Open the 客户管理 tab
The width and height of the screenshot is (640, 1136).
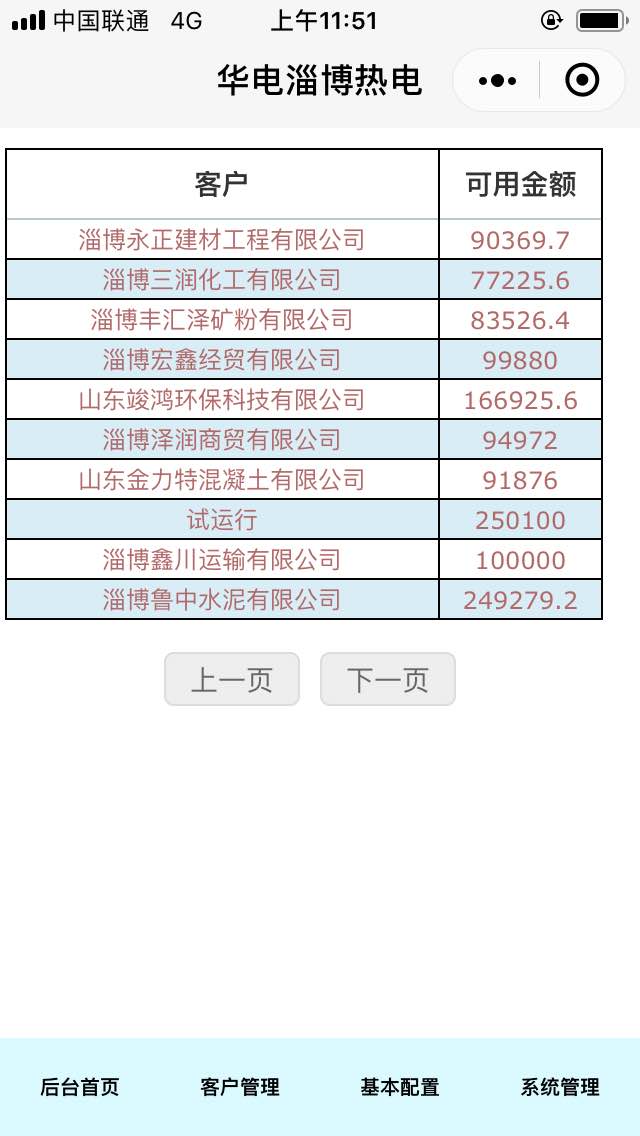(x=240, y=1087)
